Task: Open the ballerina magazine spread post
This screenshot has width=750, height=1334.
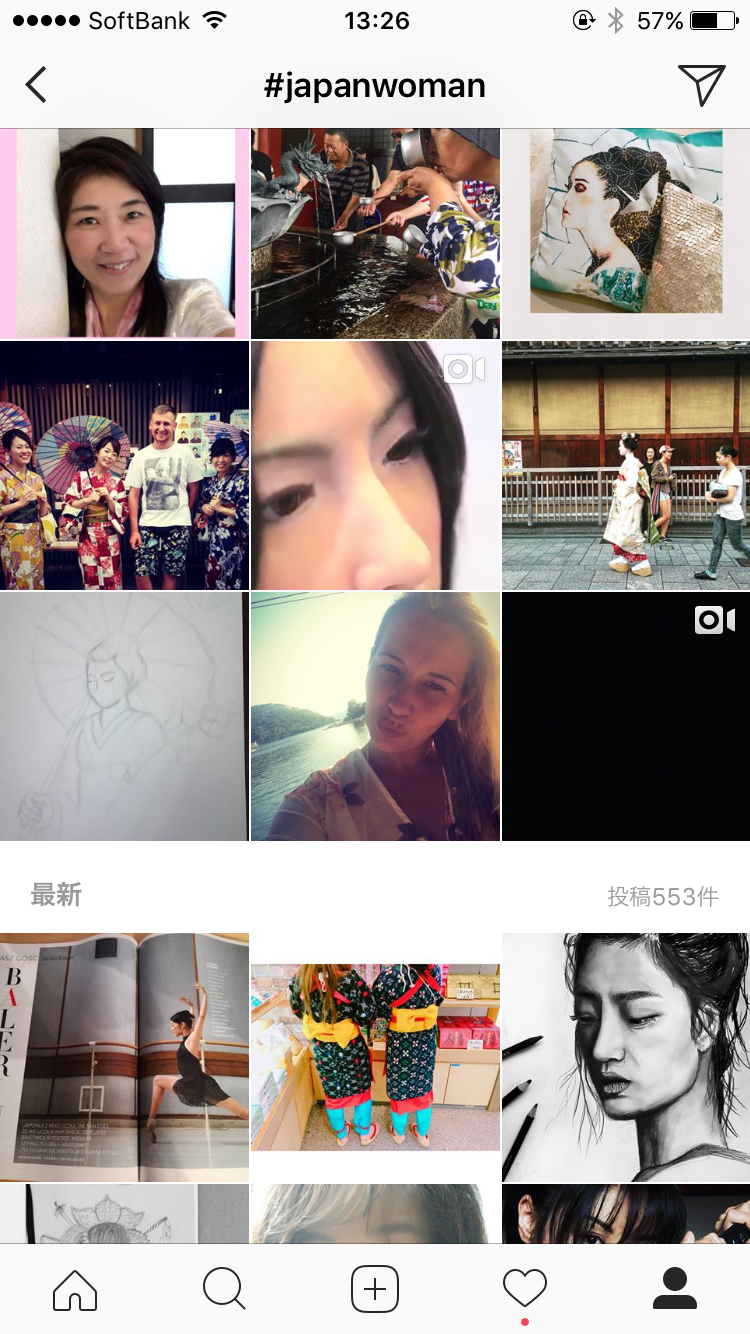Action: pyautogui.click(x=124, y=1057)
